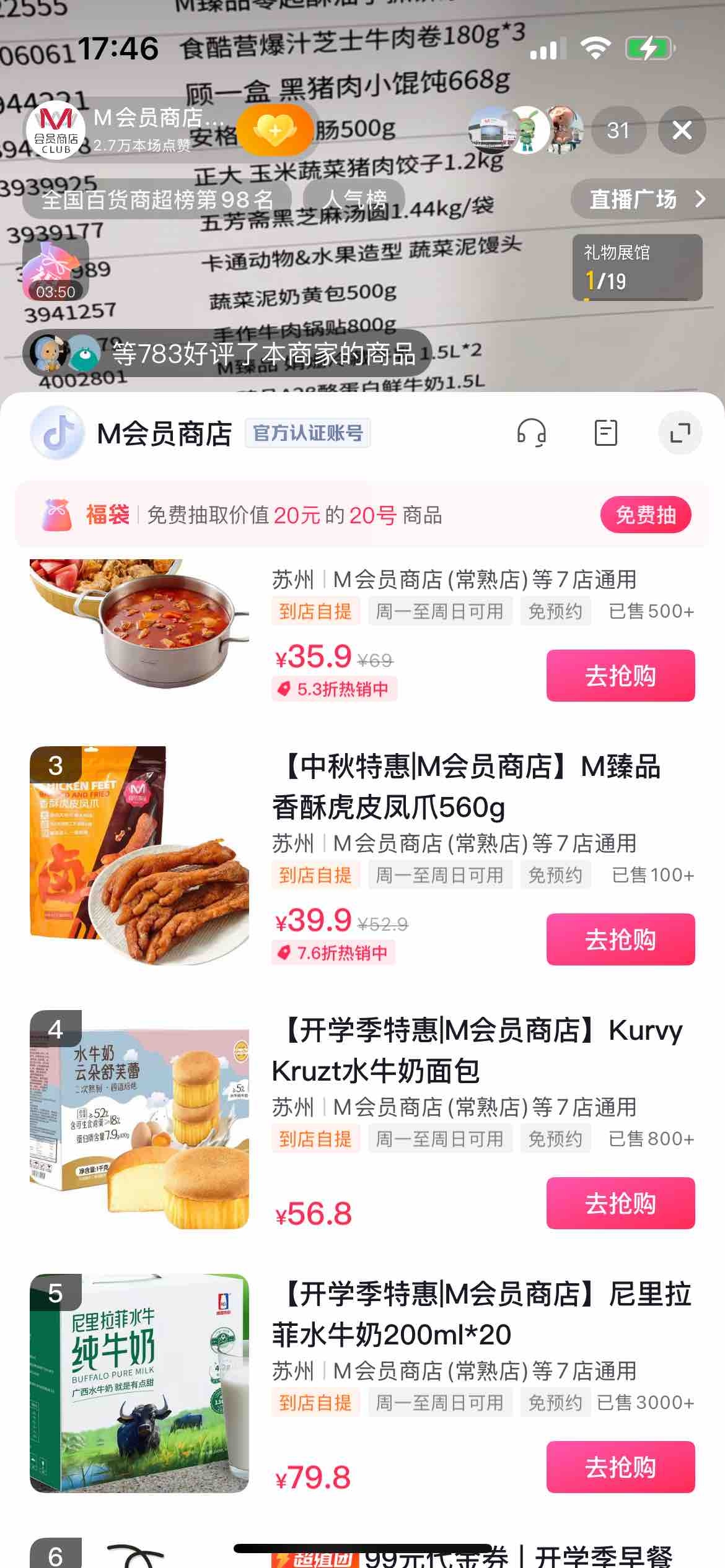The height and width of the screenshot is (1568, 725).
Task: Open the 水牛奶面包 product image
Action: click(139, 1119)
